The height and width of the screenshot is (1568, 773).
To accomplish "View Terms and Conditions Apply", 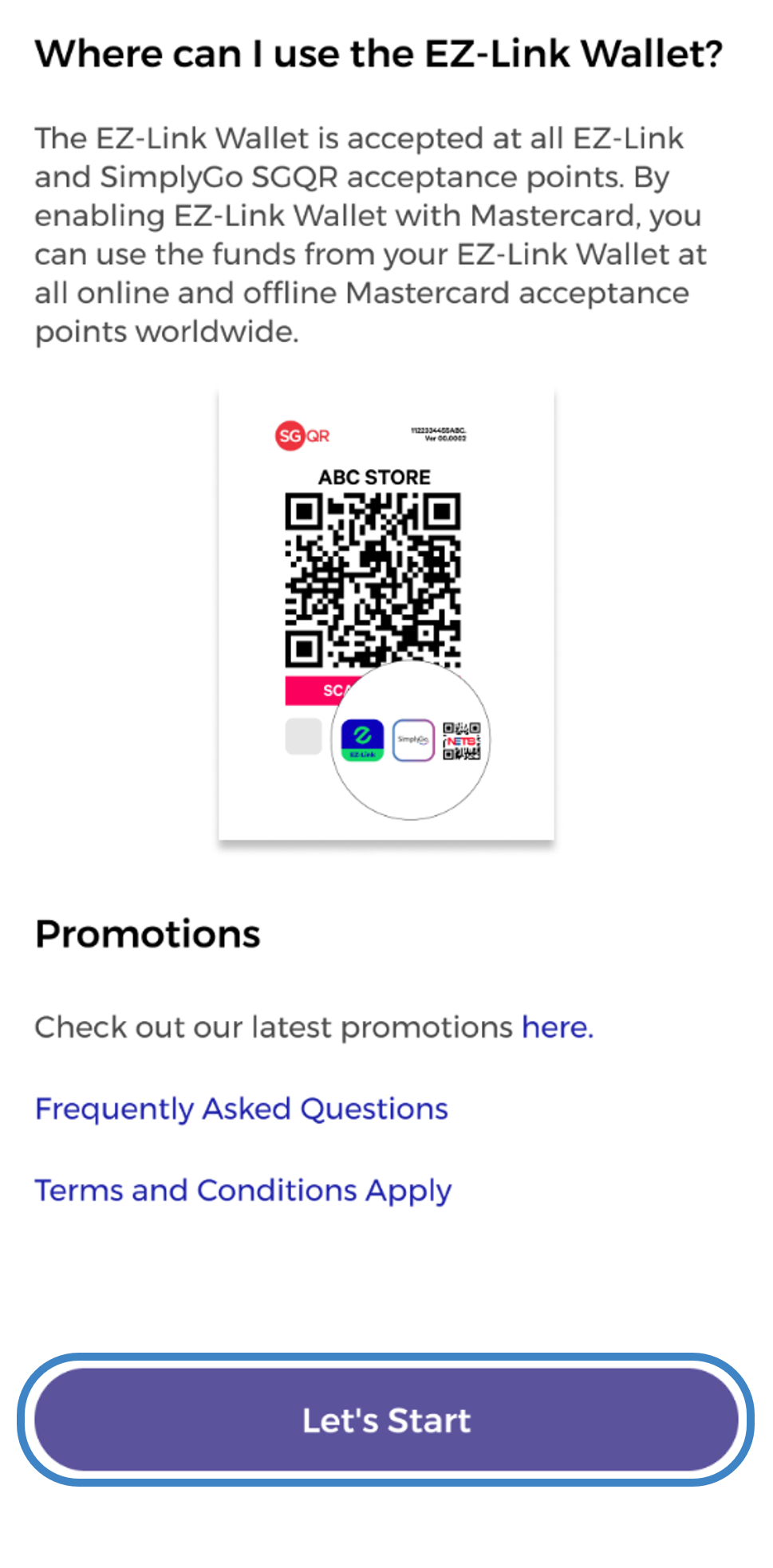I will point(243,1191).
